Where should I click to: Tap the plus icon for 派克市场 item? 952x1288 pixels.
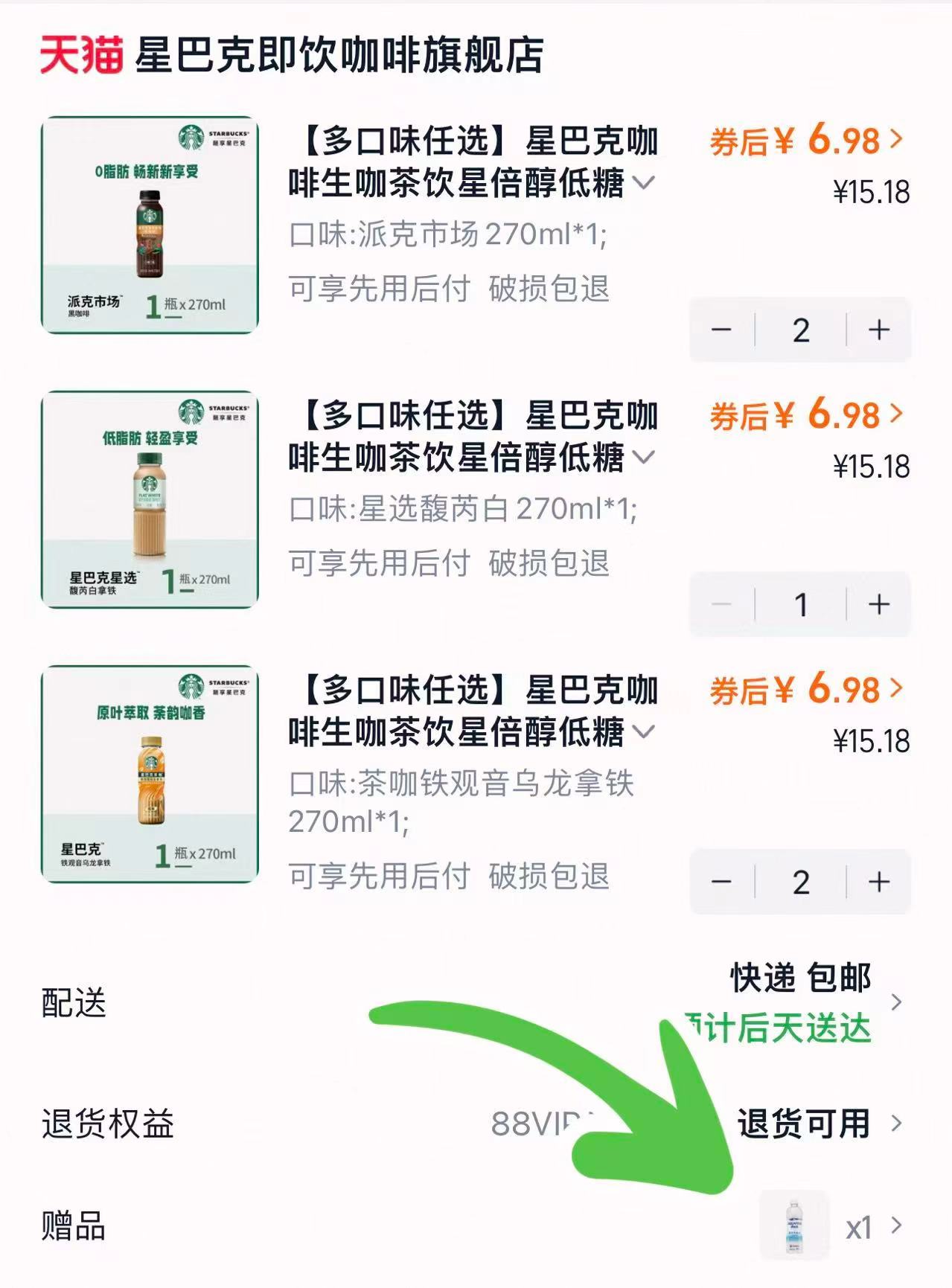pyautogui.click(x=880, y=330)
